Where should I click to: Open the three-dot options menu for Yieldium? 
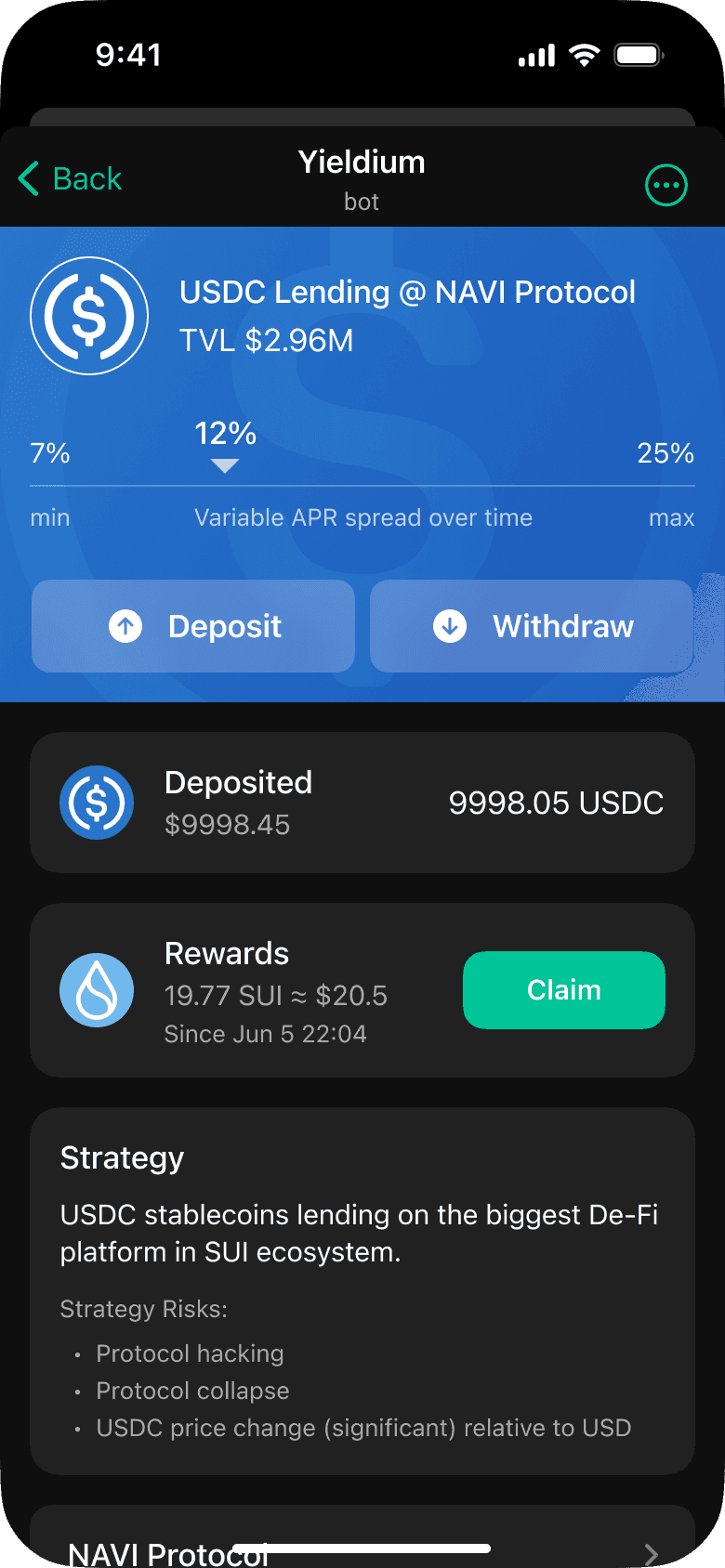666,185
